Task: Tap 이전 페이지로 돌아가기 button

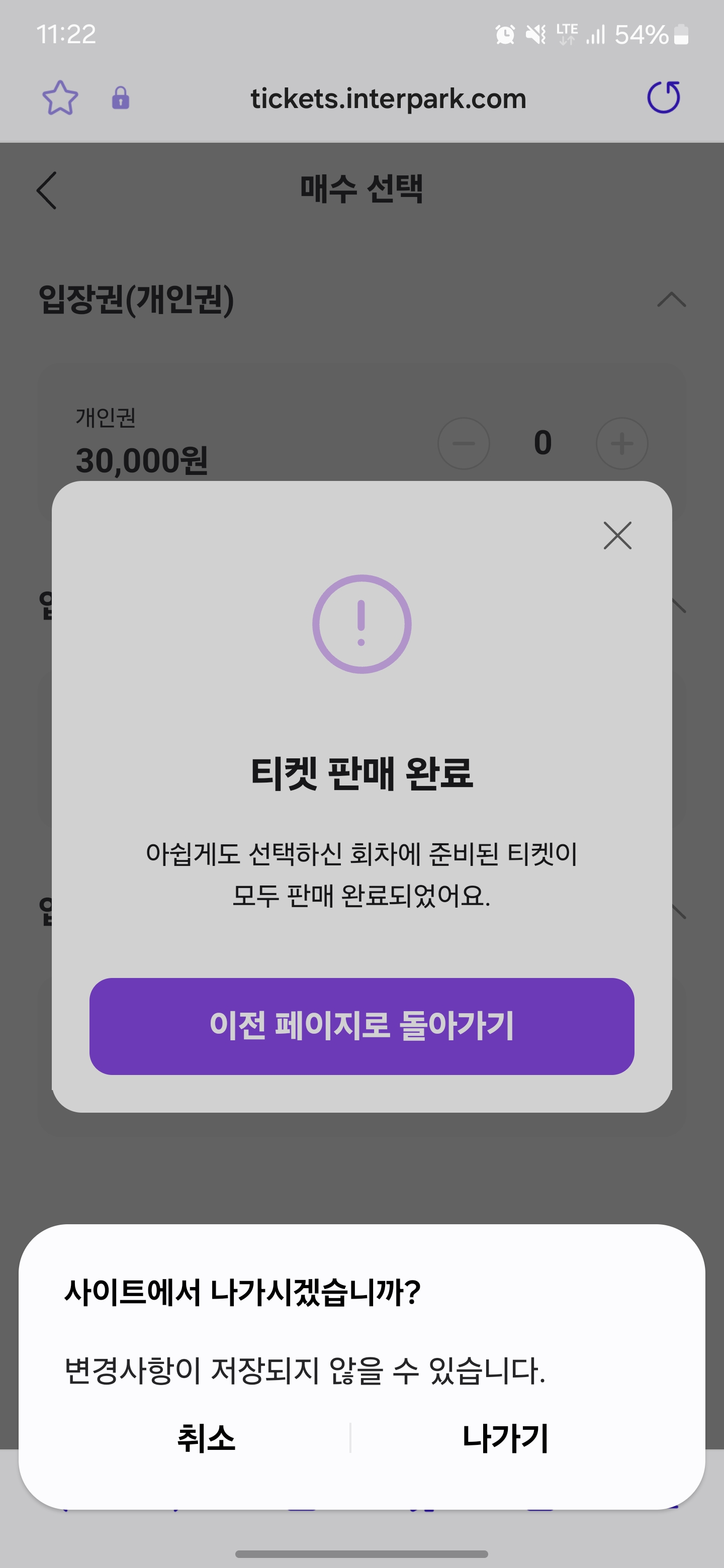Action: pos(361,1026)
